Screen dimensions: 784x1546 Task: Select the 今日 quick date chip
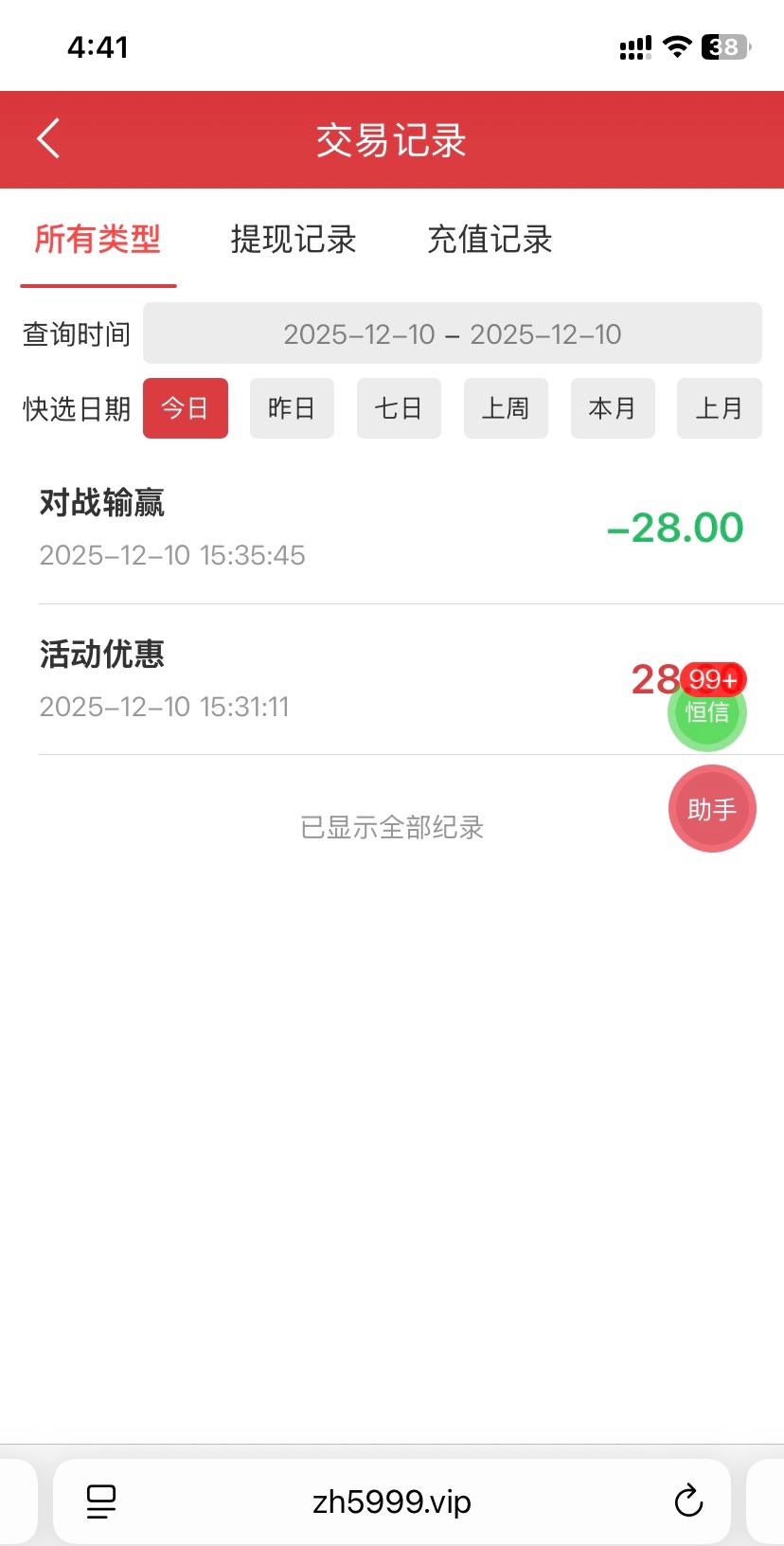[185, 408]
